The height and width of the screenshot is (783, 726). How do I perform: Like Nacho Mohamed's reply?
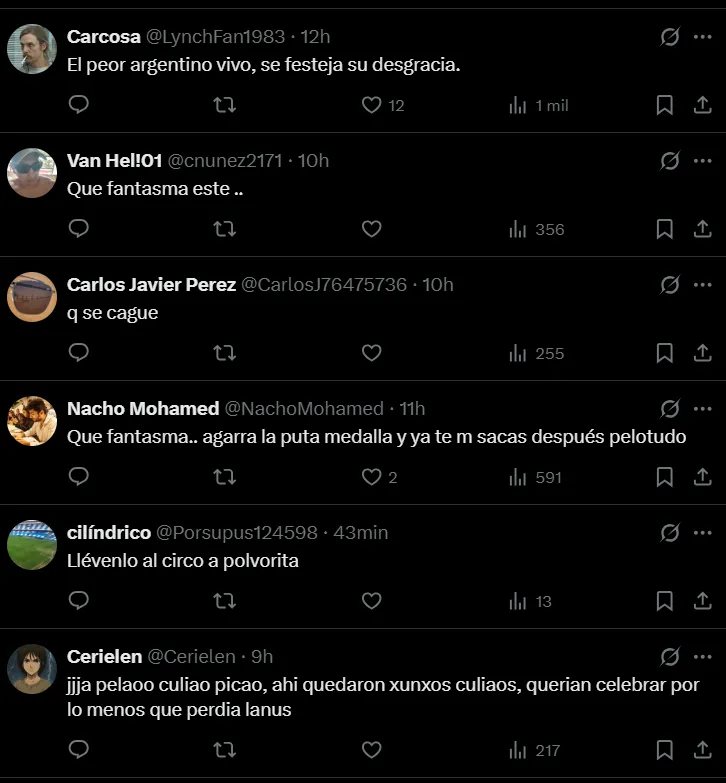click(x=372, y=477)
